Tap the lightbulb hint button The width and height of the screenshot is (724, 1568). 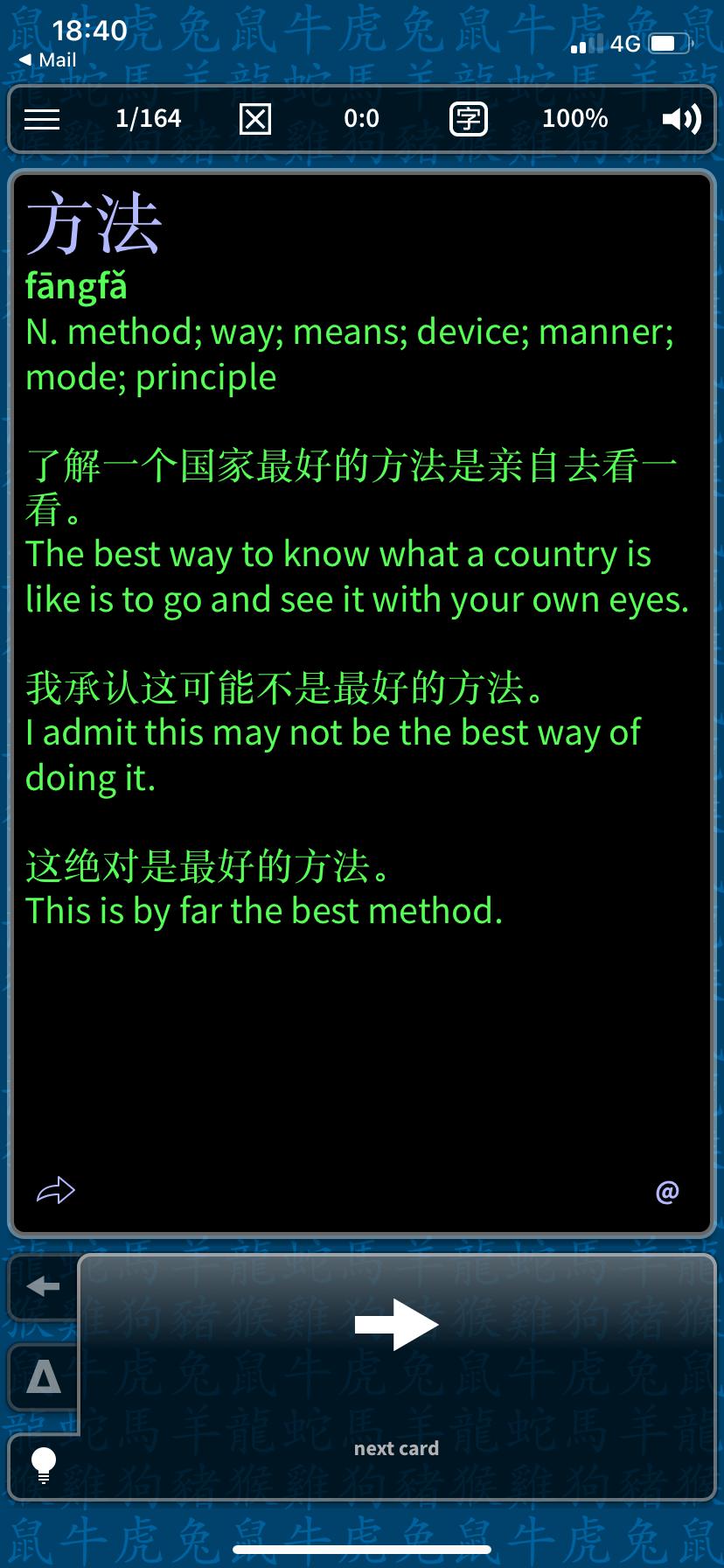pos(43,1466)
